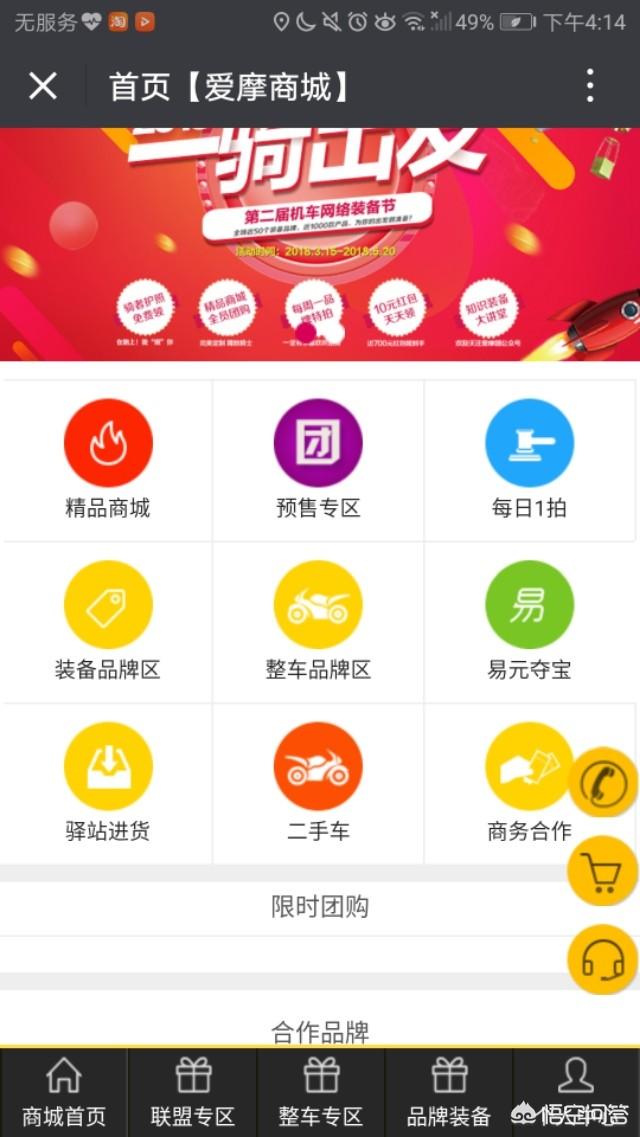Open 精品商城 category
The height and width of the screenshot is (1137, 640).
pyautogui.click(x=108, y=459)
